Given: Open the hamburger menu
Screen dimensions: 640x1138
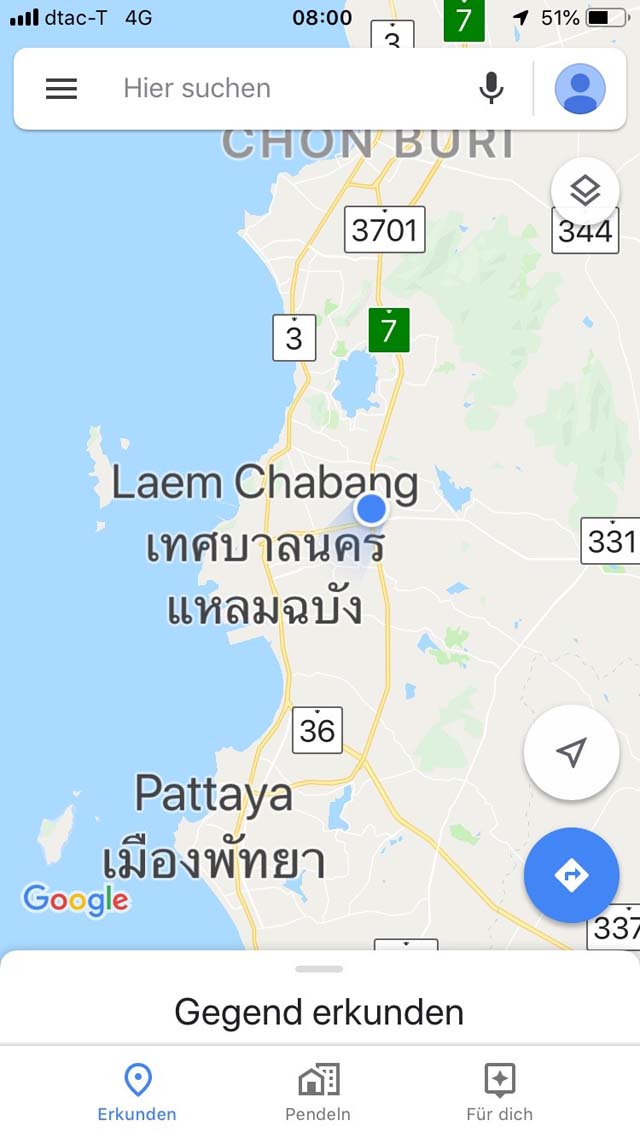Looking at the screenshot, I should (x=62, y=89).
